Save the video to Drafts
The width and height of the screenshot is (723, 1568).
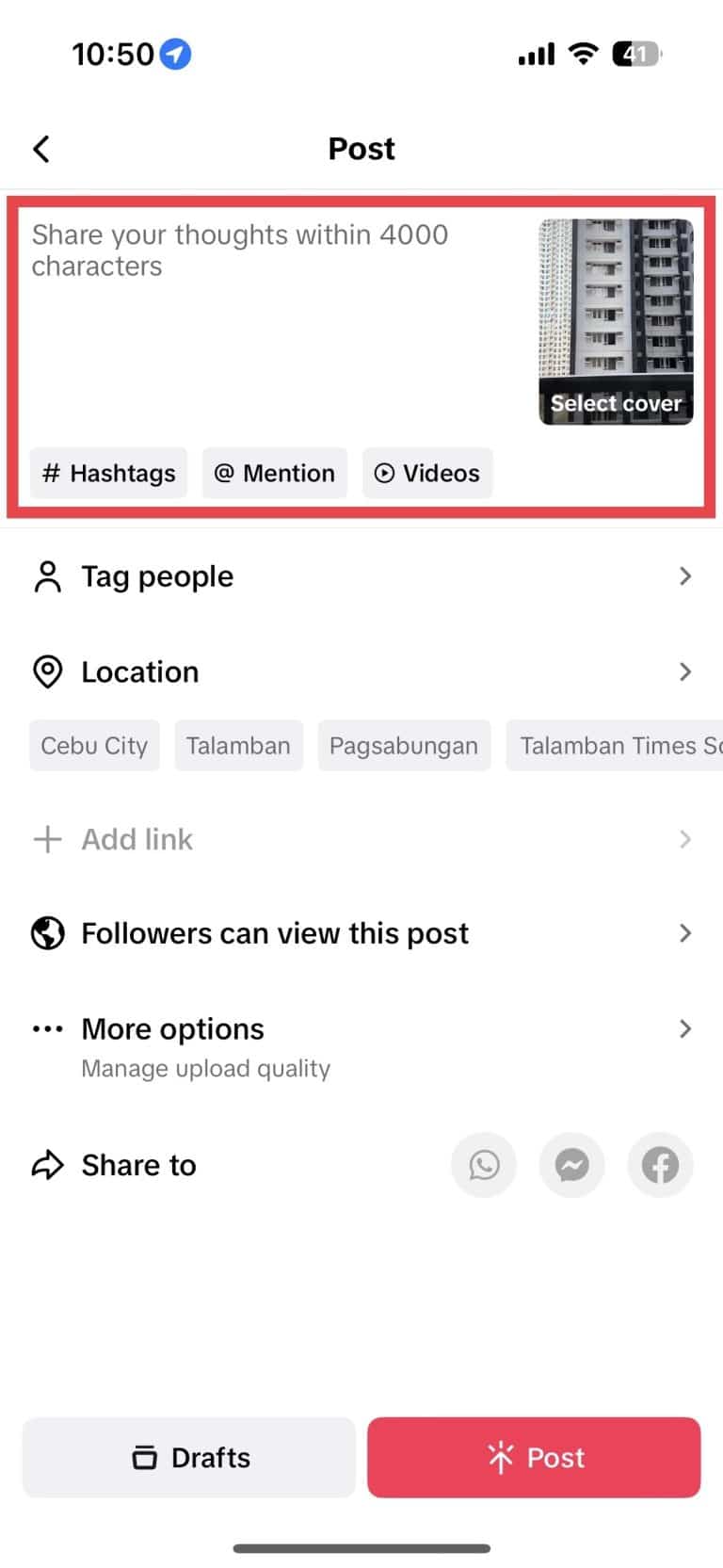point(189,1458)
